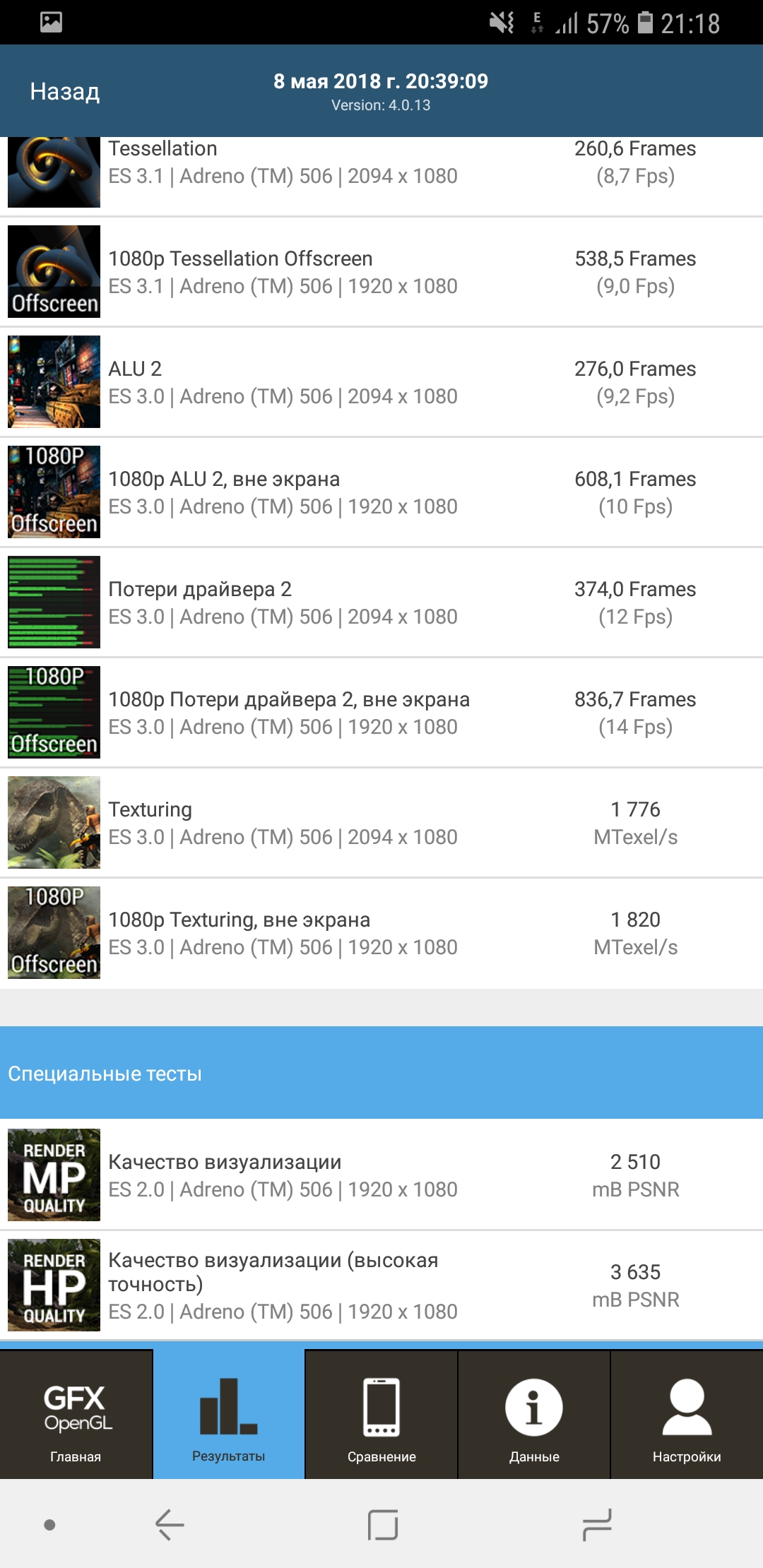Viewport: 763px width, 1568px height.
Task: Select the Результаты tab
Action: 229,1414
